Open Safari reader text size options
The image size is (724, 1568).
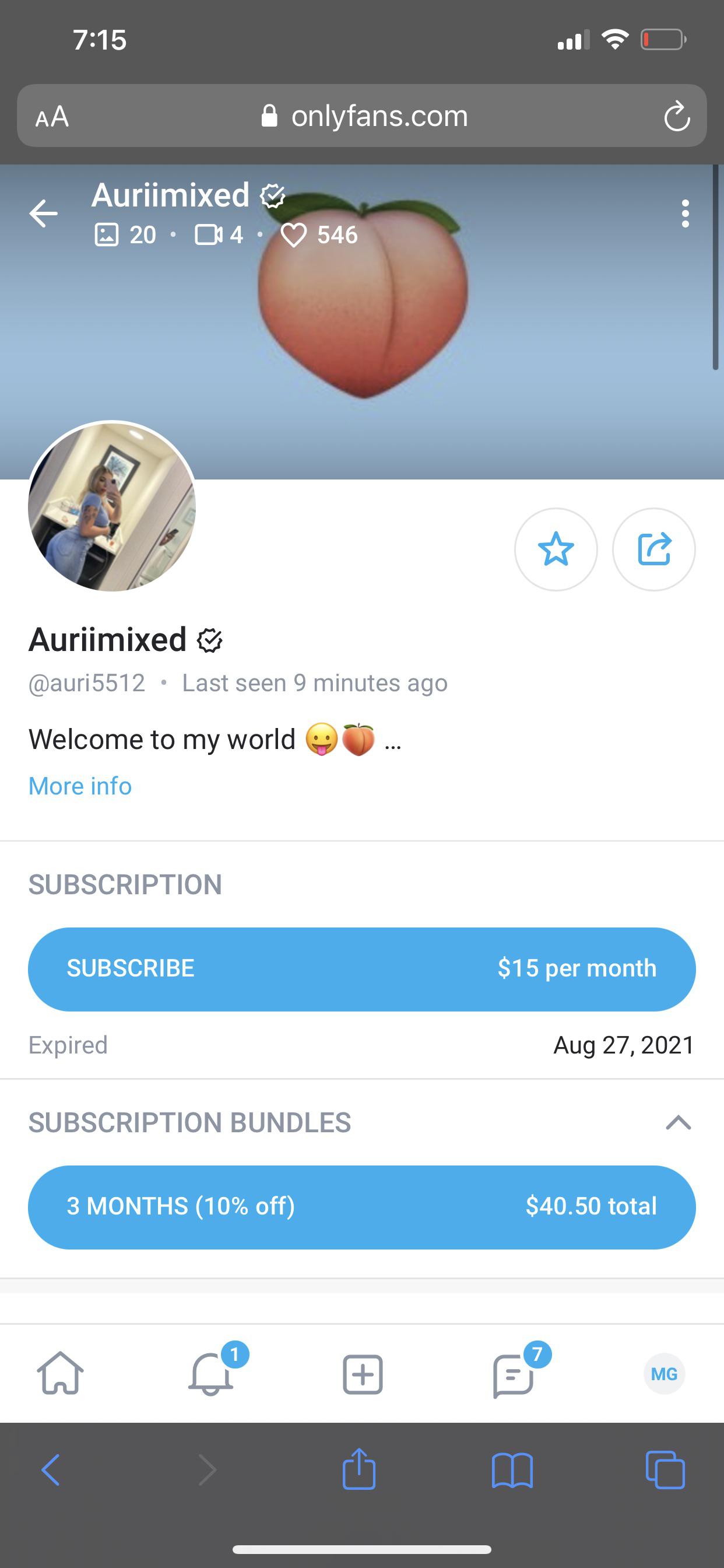click(52, 116)
